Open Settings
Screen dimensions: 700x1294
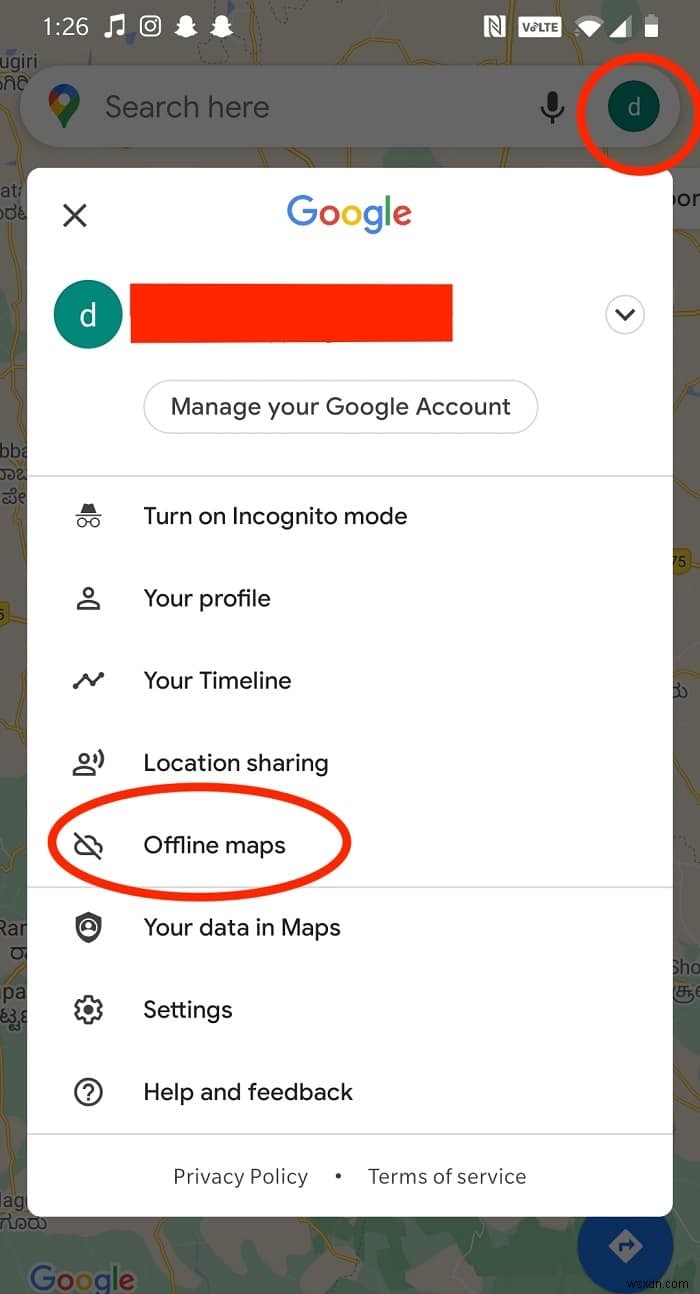tap(188, 1009)
